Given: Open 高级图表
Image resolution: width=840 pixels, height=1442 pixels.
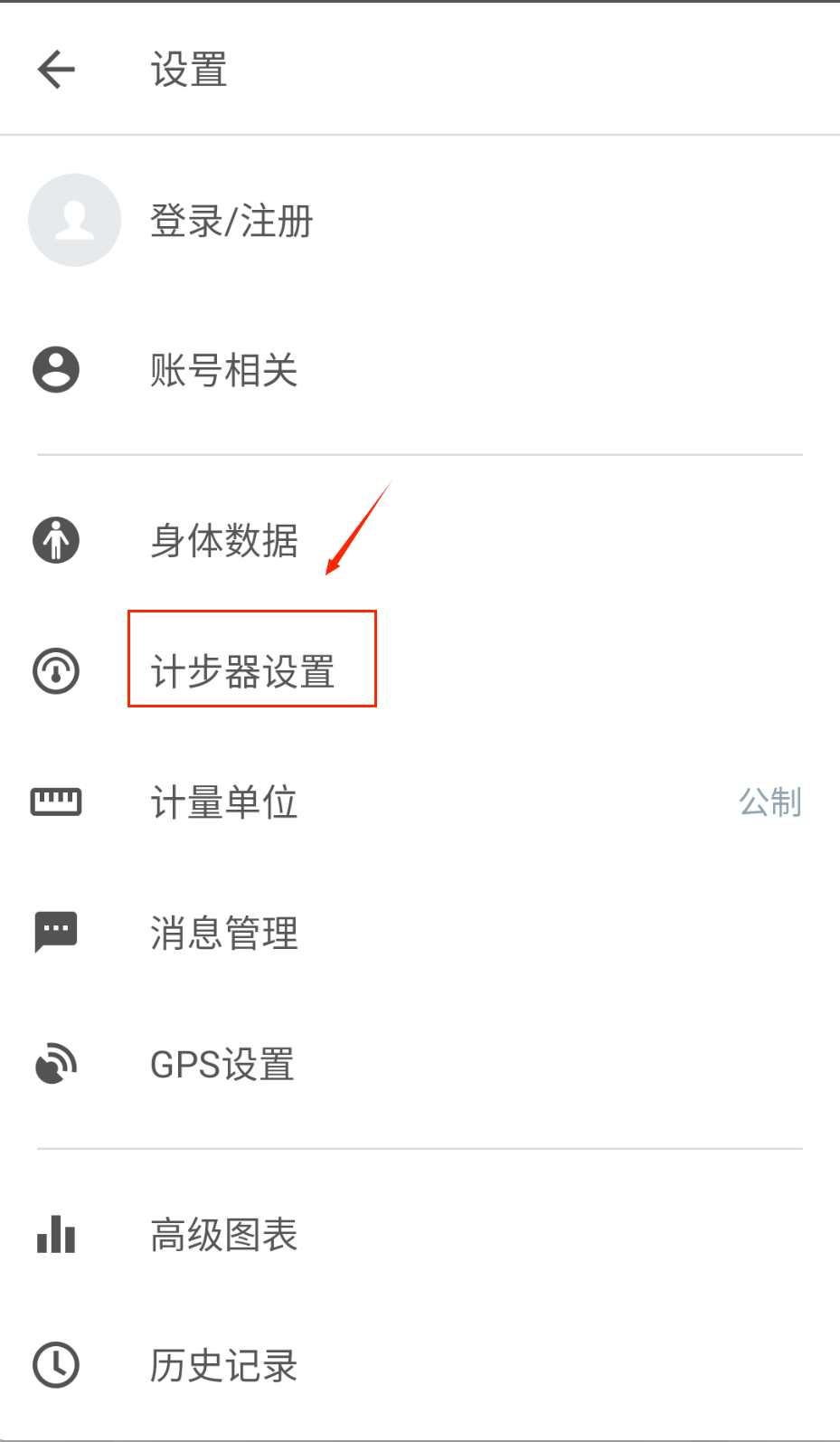Looking at the screenshot, I should (420, 1235).
